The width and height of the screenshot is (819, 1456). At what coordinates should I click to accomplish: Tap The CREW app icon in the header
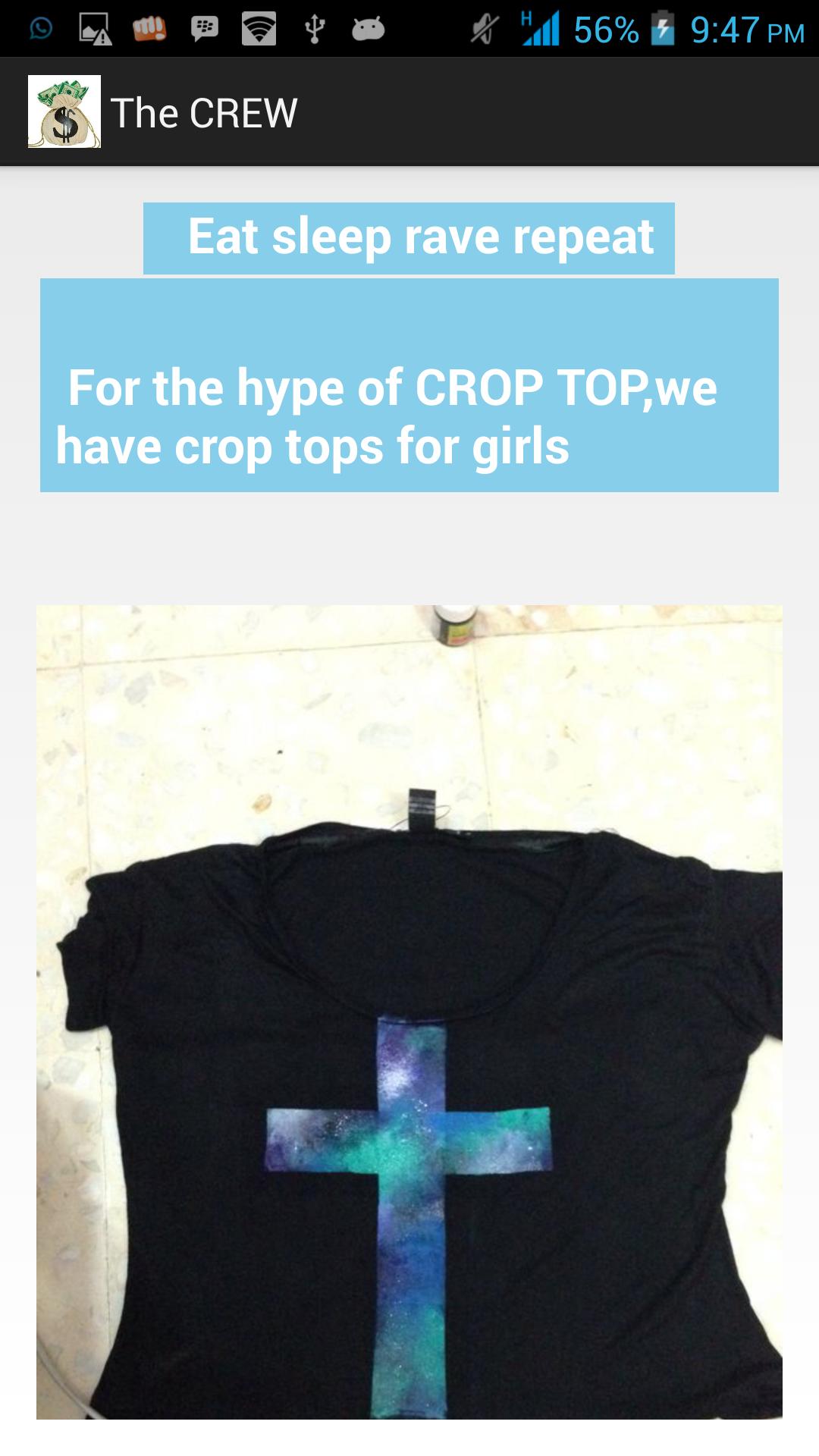(64, 111)
